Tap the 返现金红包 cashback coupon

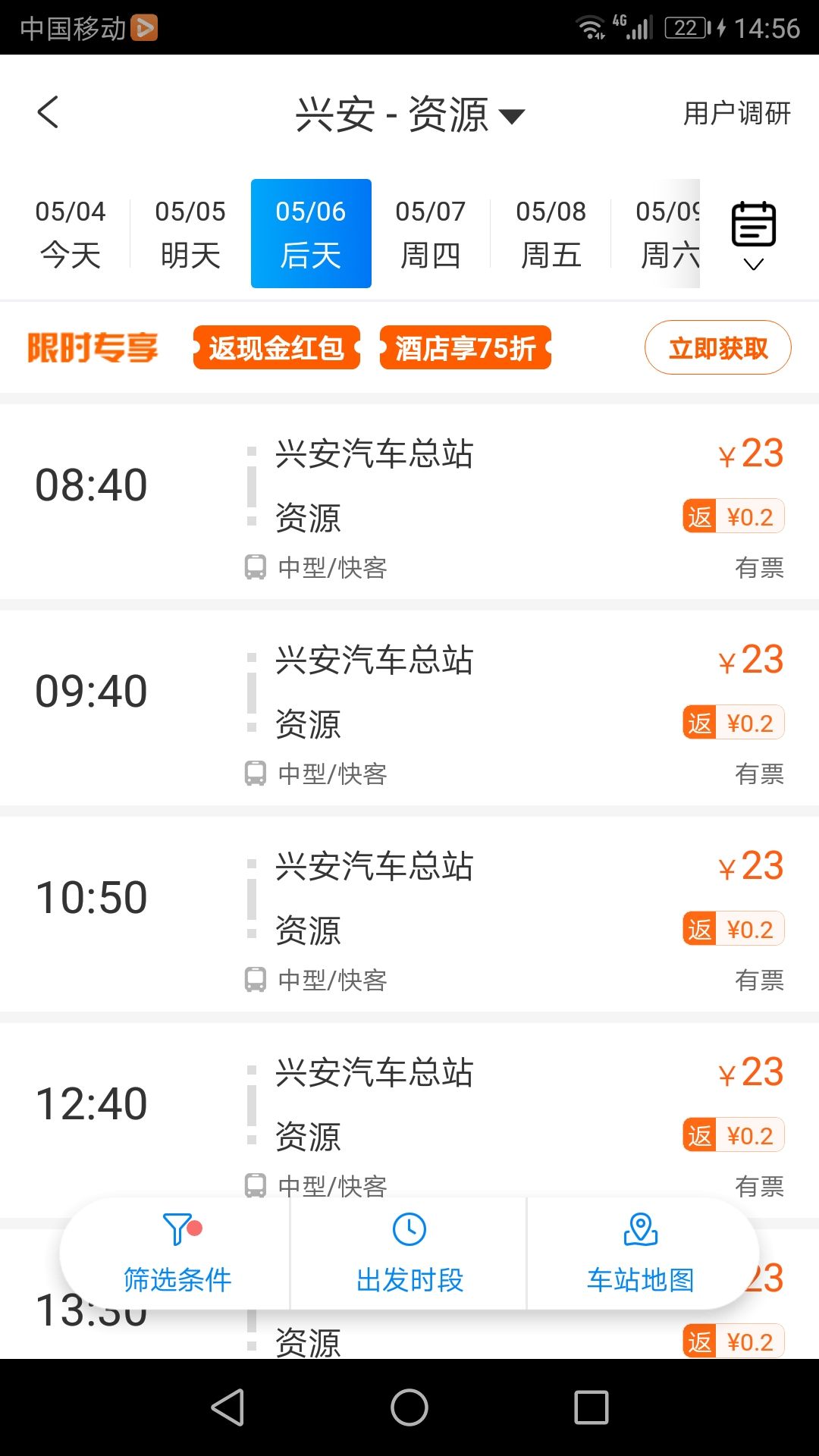coord(277,348)
